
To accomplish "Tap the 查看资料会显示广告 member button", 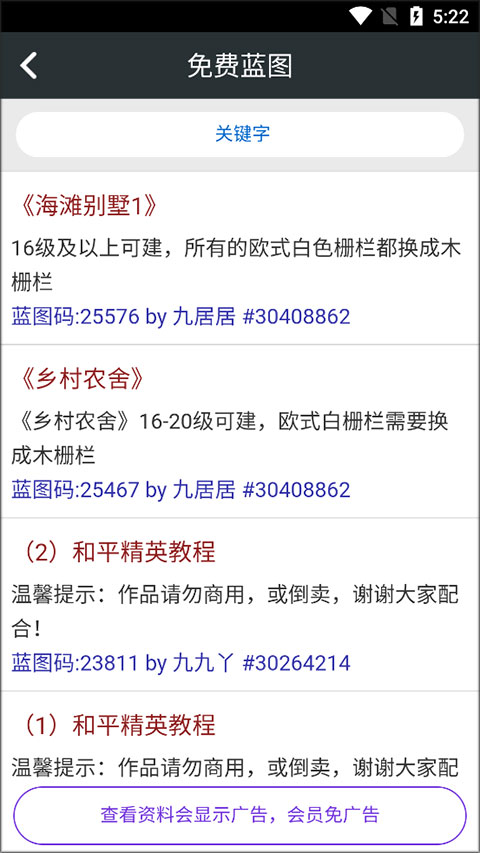I will (240, 815).
